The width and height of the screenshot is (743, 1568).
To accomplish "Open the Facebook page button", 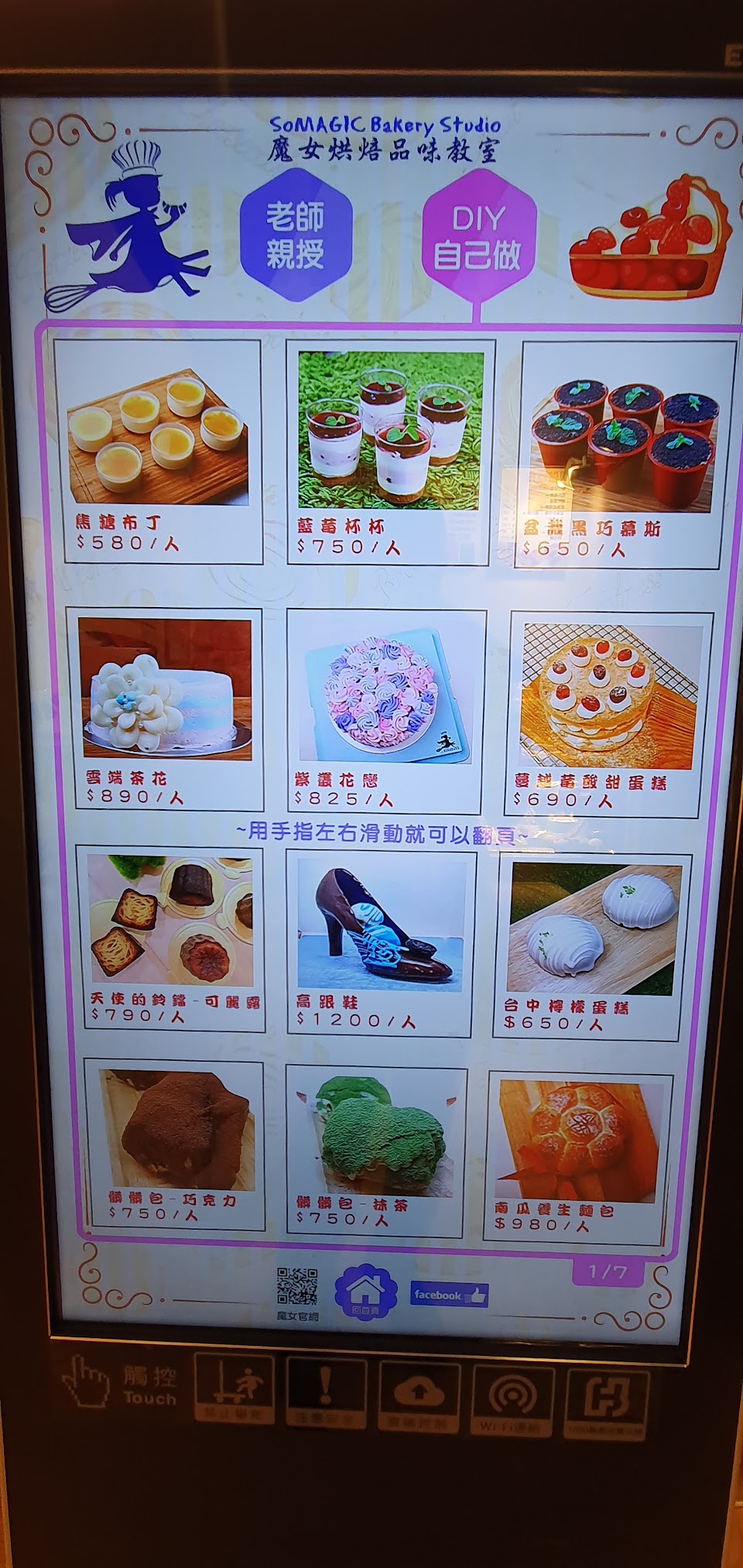I will [x=449, y=1295].
